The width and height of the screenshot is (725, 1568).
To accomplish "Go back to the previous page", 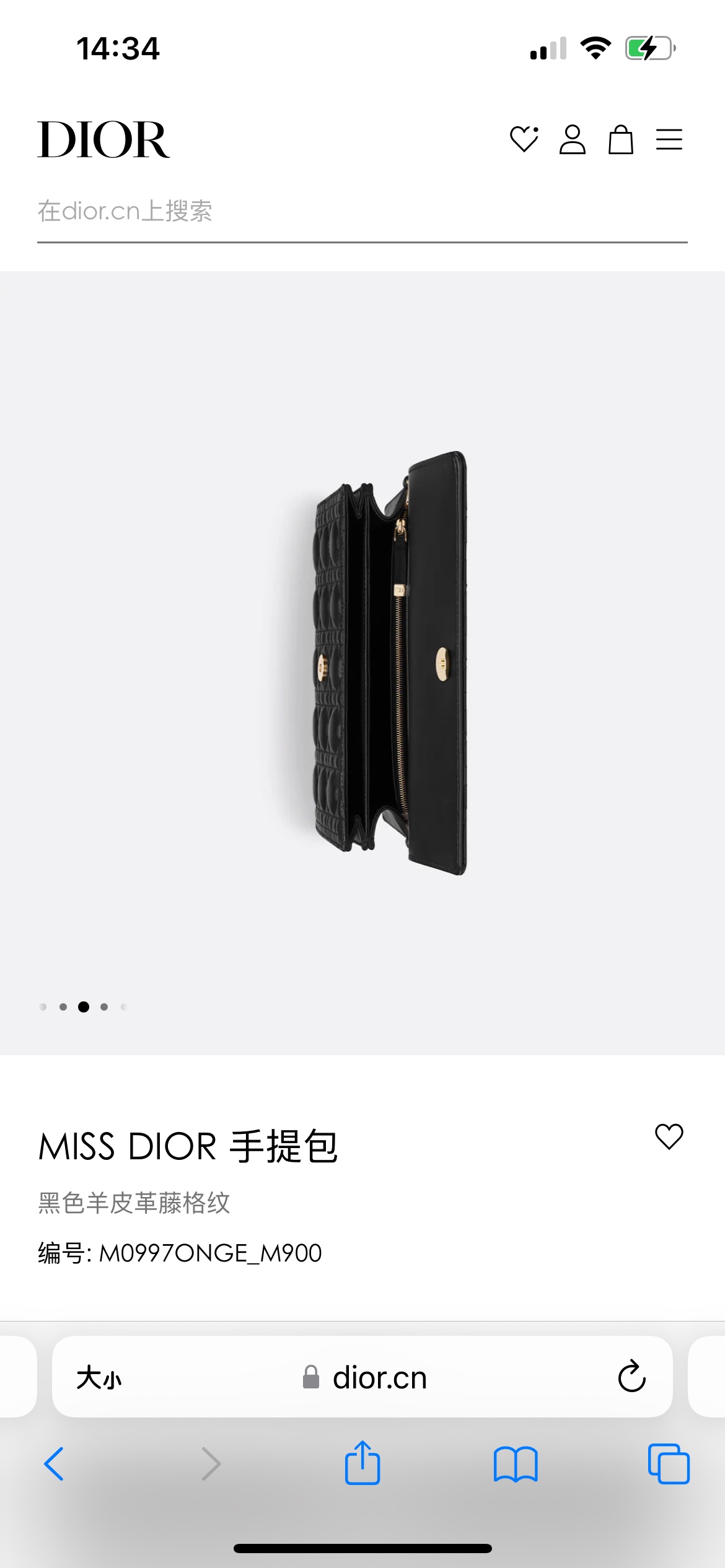I will click(54, 1464).
